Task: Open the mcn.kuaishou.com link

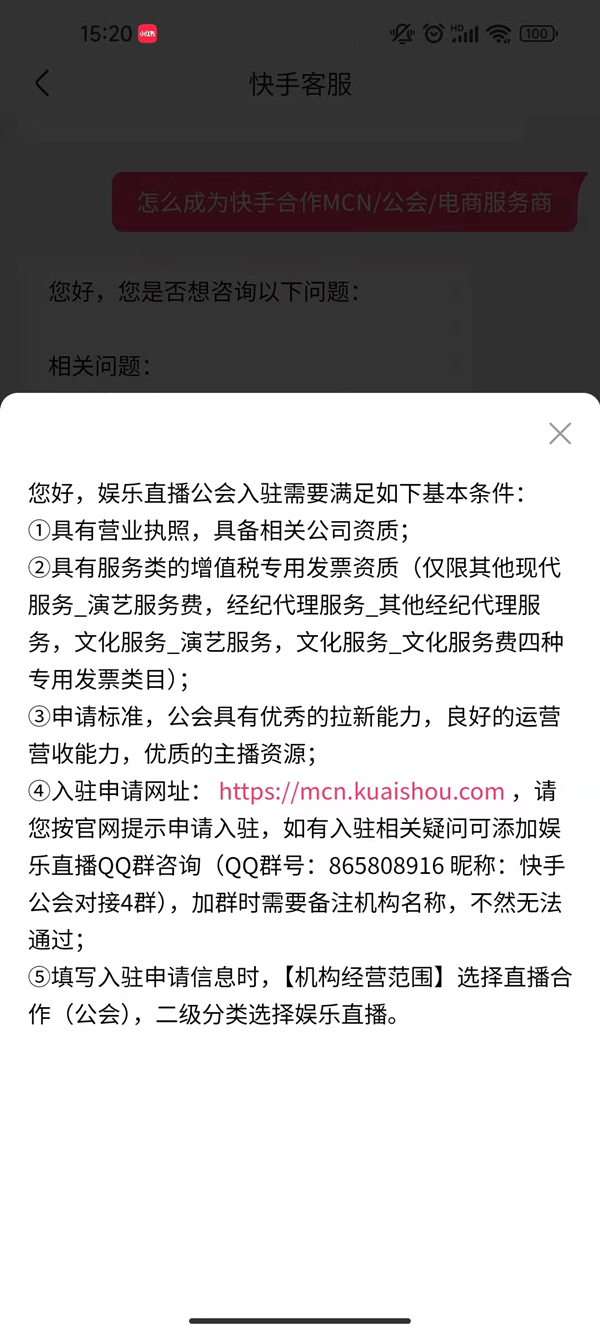Action: point(361,792)
